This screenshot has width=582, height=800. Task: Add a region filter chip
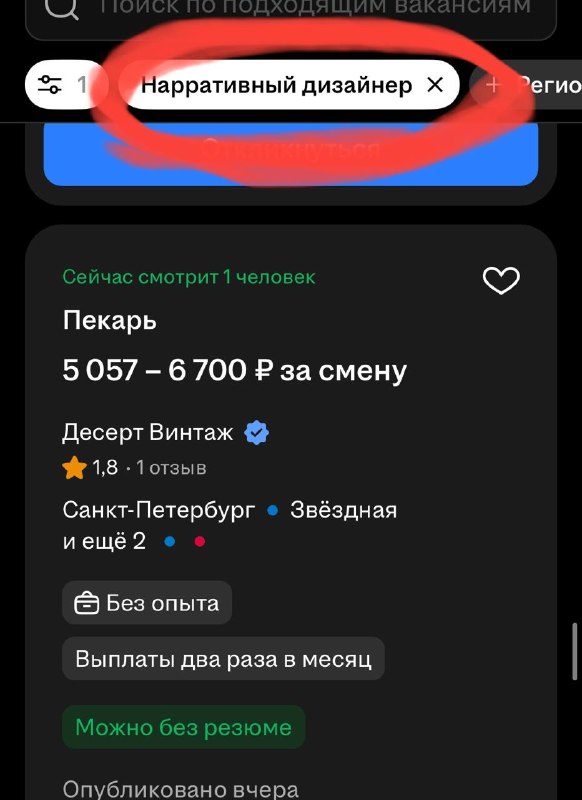(x=526, y=85)
